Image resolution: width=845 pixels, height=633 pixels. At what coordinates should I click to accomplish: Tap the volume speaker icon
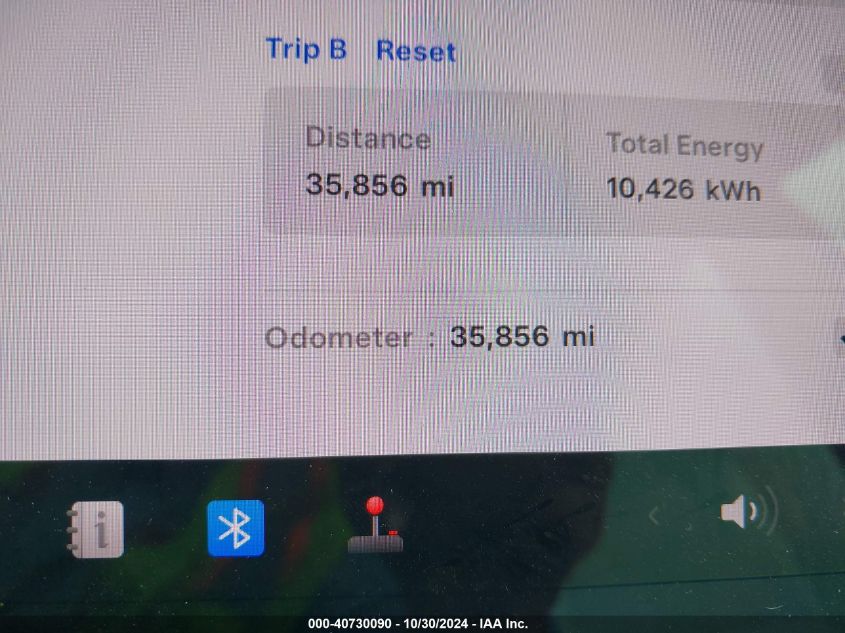743,513
